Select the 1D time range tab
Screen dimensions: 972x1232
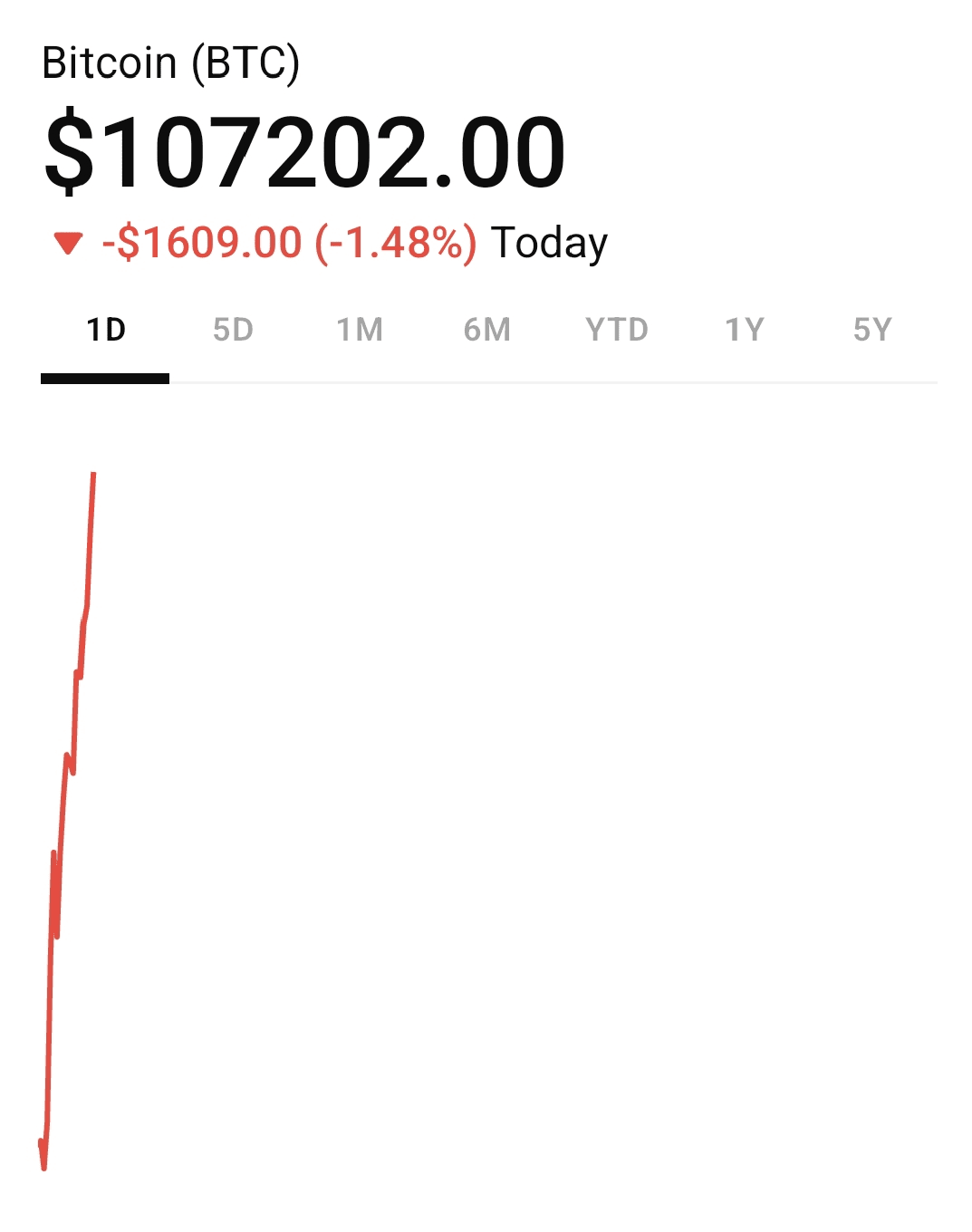[105, 330]
